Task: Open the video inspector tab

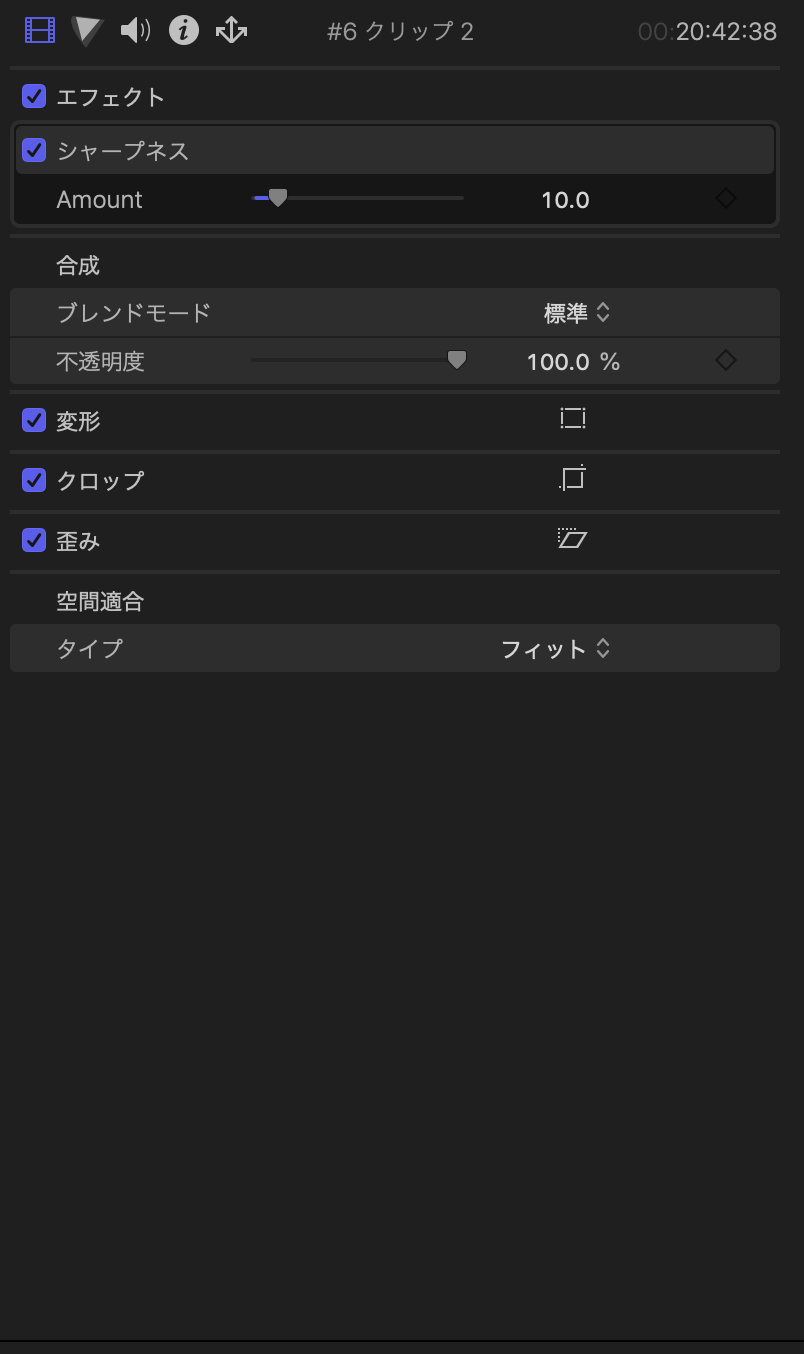Action: click(40, 31)
